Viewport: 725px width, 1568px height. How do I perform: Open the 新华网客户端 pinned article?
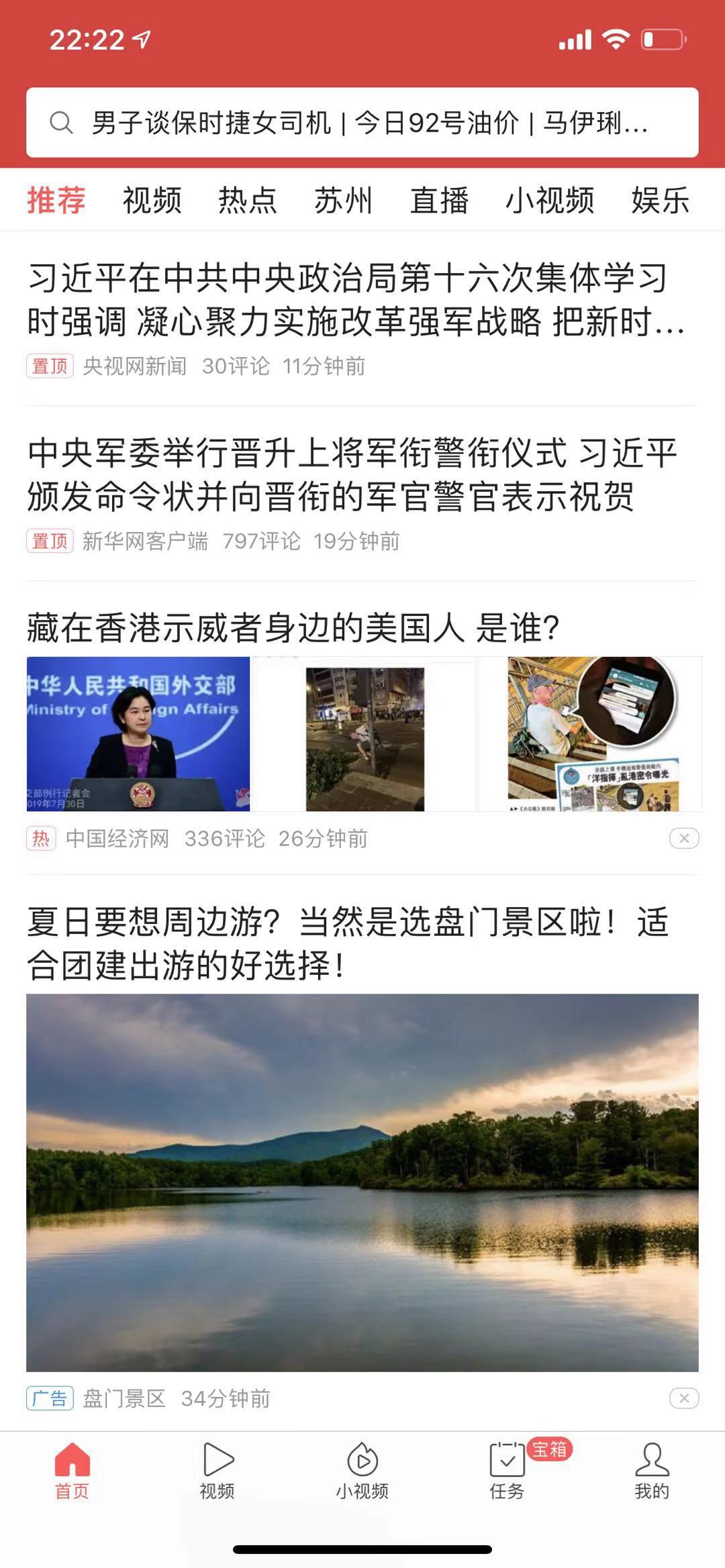point(349,474)
